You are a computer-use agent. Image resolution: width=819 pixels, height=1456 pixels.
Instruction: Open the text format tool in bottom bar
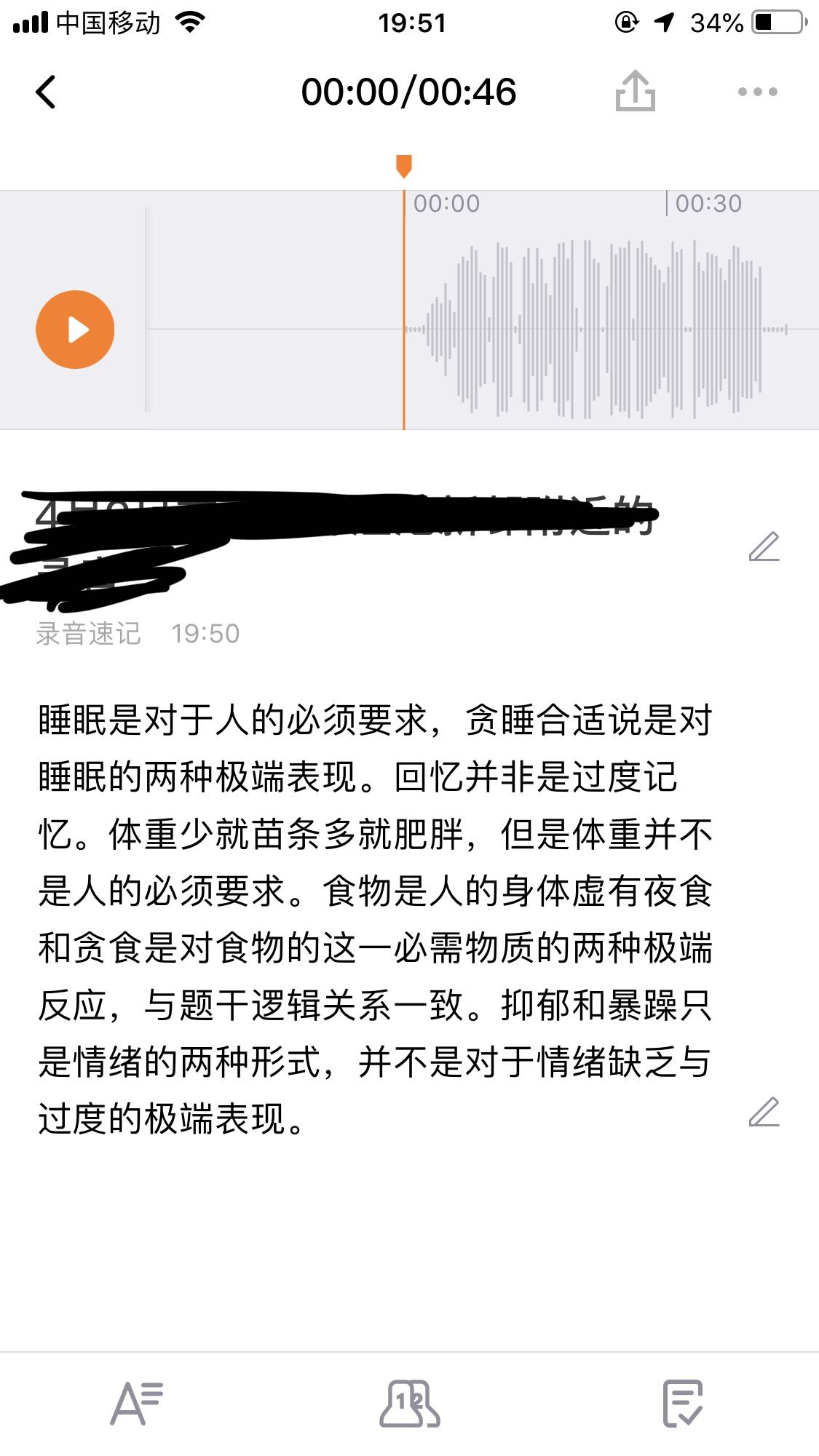tap(137, 1403)
